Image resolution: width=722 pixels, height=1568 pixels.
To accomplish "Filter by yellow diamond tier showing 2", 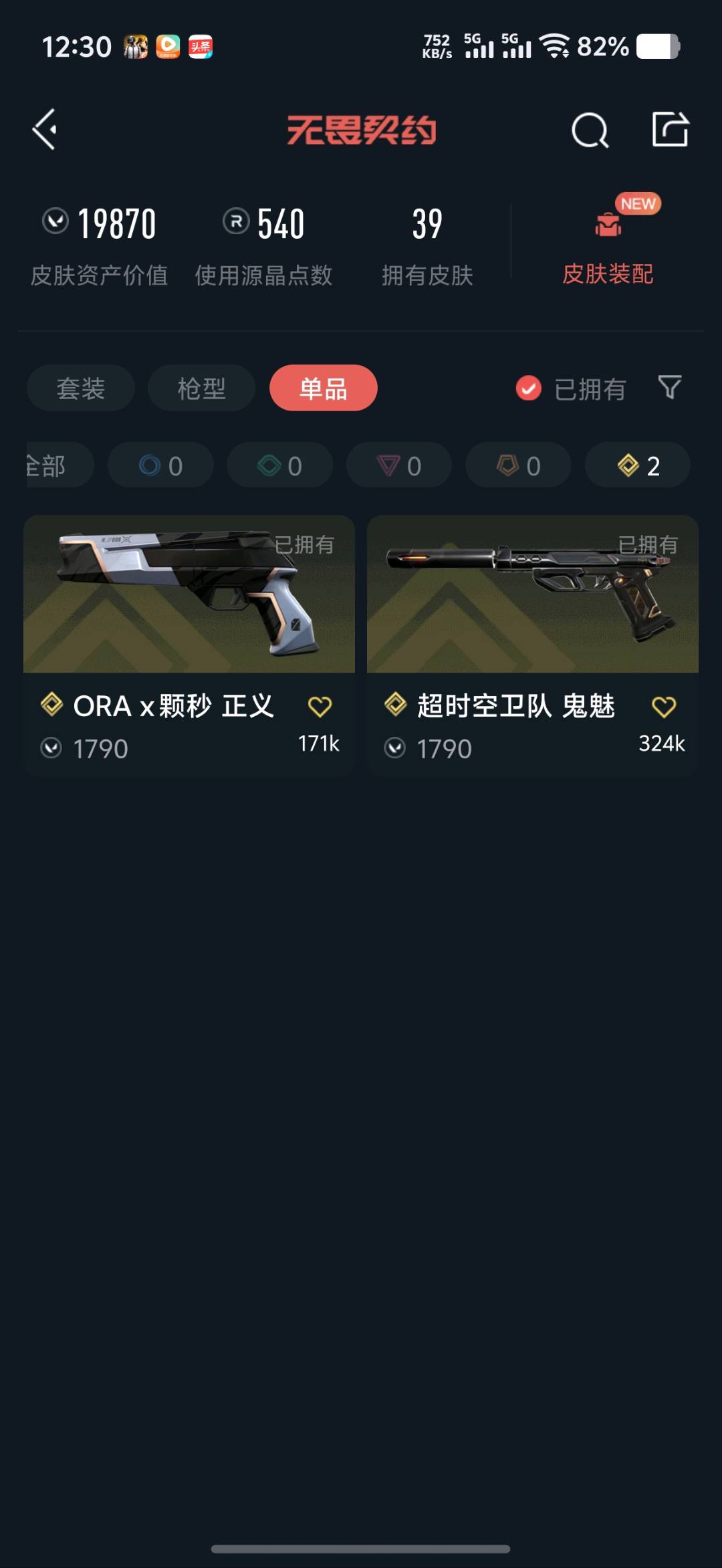I will [637, 465].
